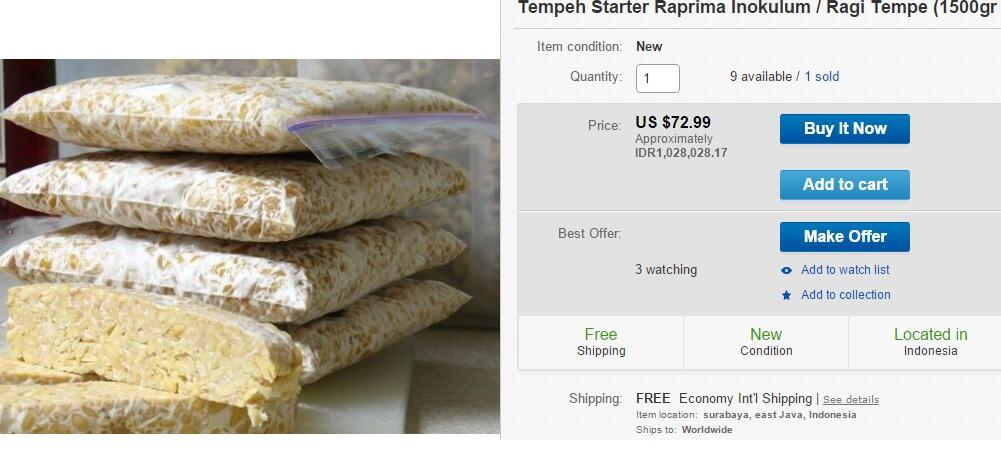The image size is (1001, 460).
Task: Add the item to cart
Action: tap(844, 185)
